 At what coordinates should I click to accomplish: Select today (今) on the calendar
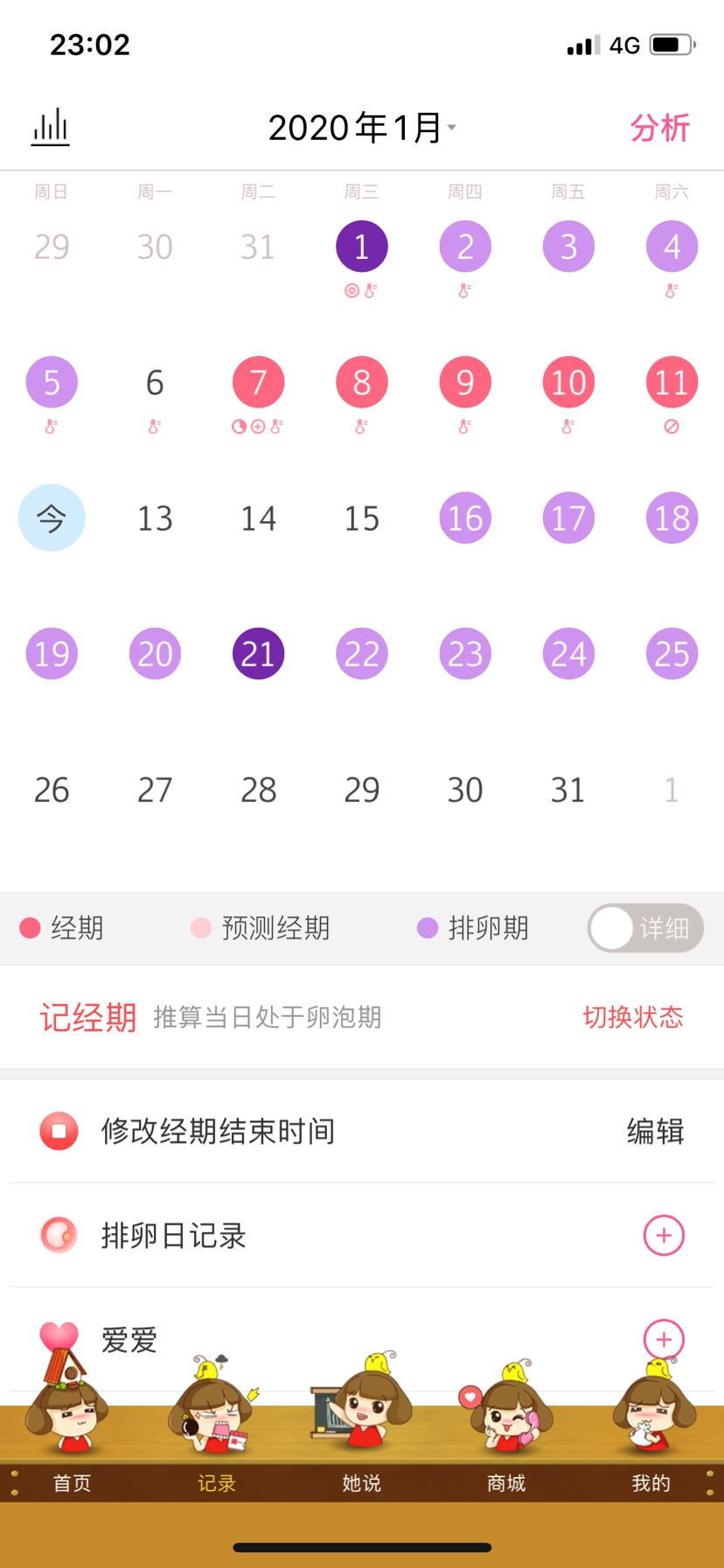click(52, 518)
